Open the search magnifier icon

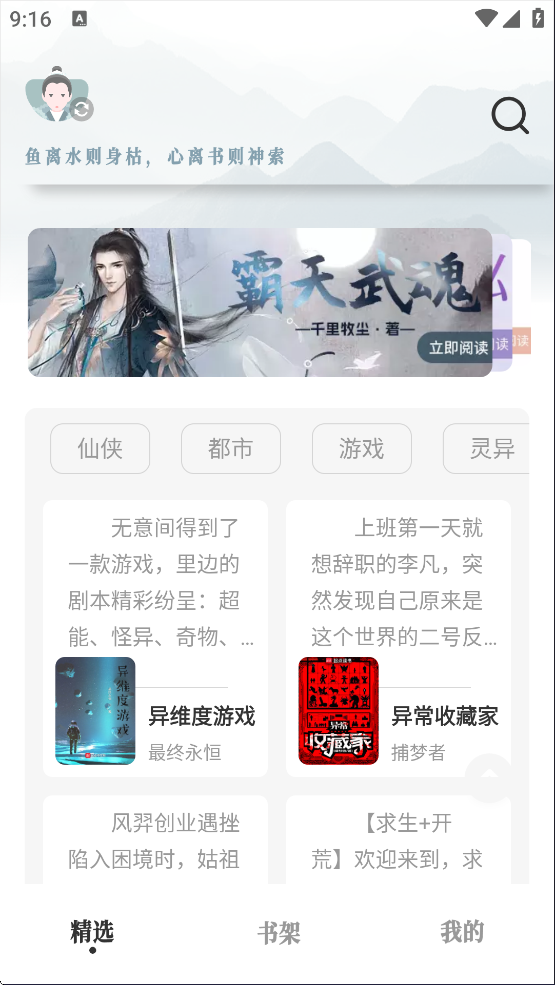[510, 116]
